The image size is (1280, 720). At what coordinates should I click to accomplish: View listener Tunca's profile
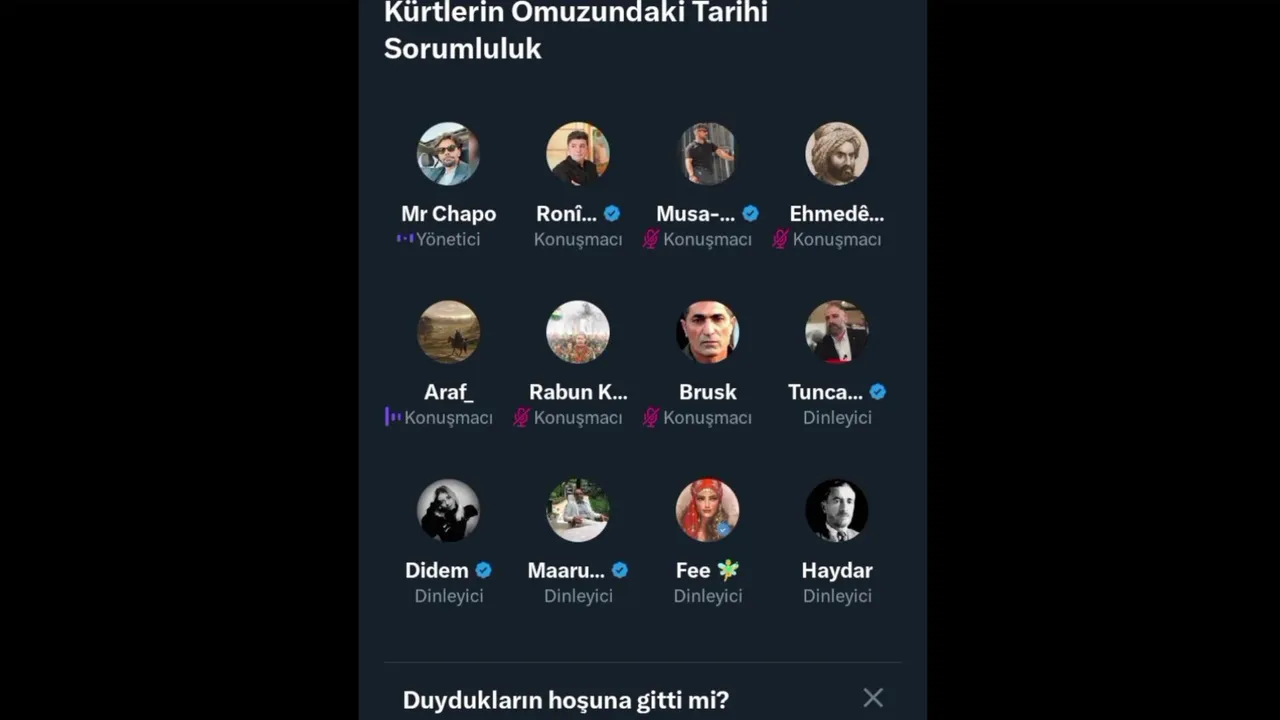(x=837, y=332)
